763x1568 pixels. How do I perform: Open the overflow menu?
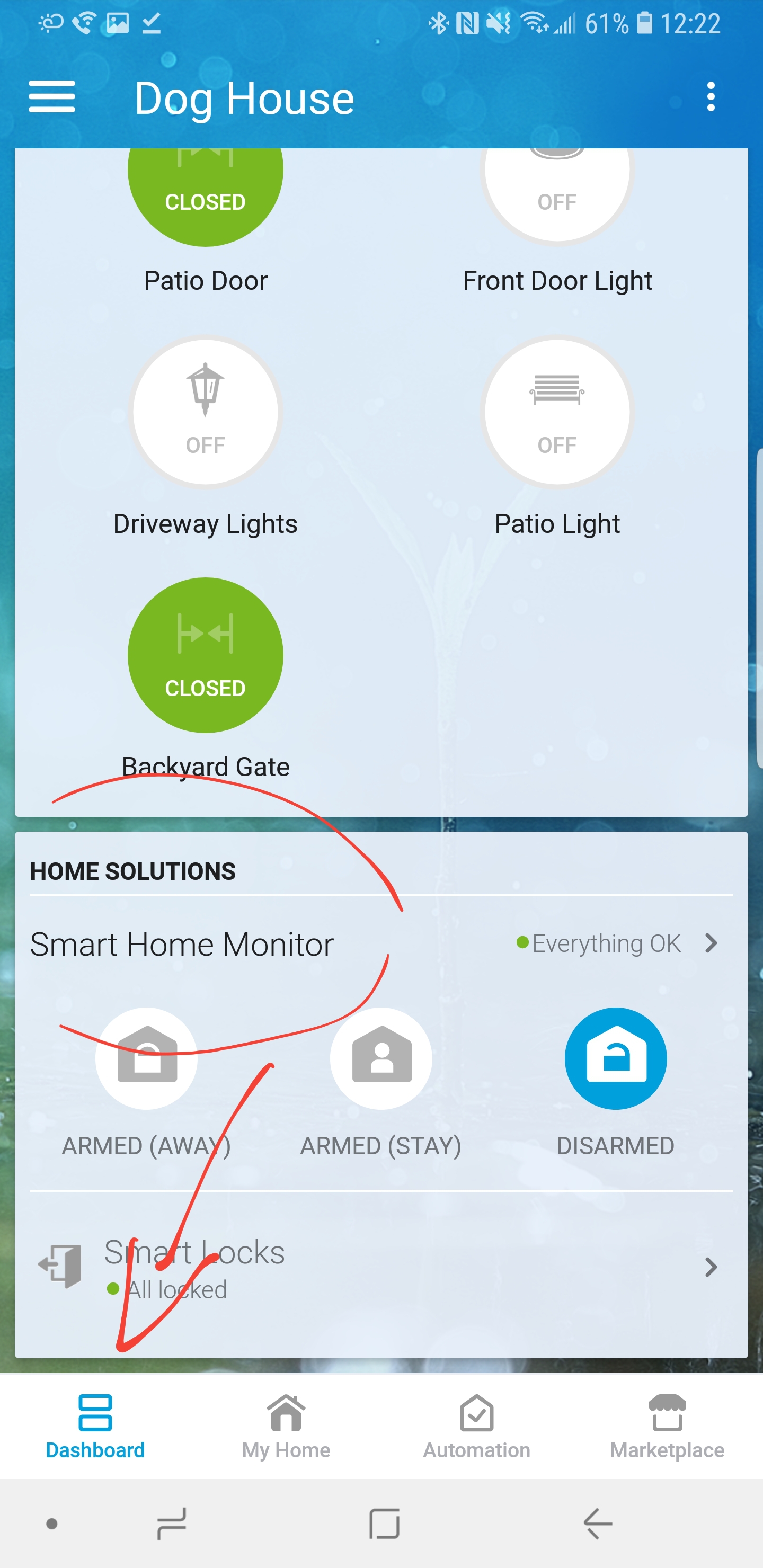tap(710, 97)
